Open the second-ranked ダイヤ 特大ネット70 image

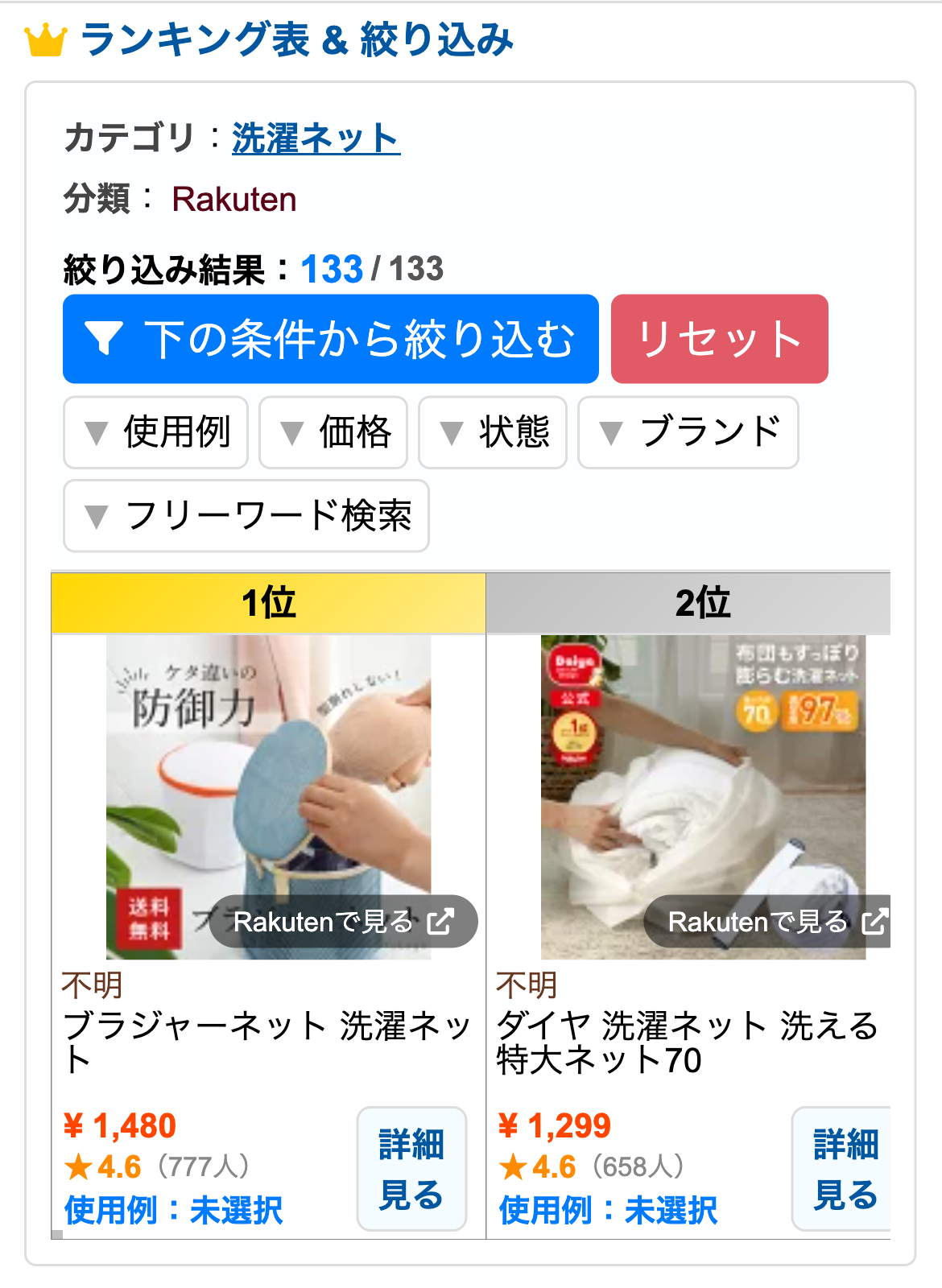[x=702, y=773]
